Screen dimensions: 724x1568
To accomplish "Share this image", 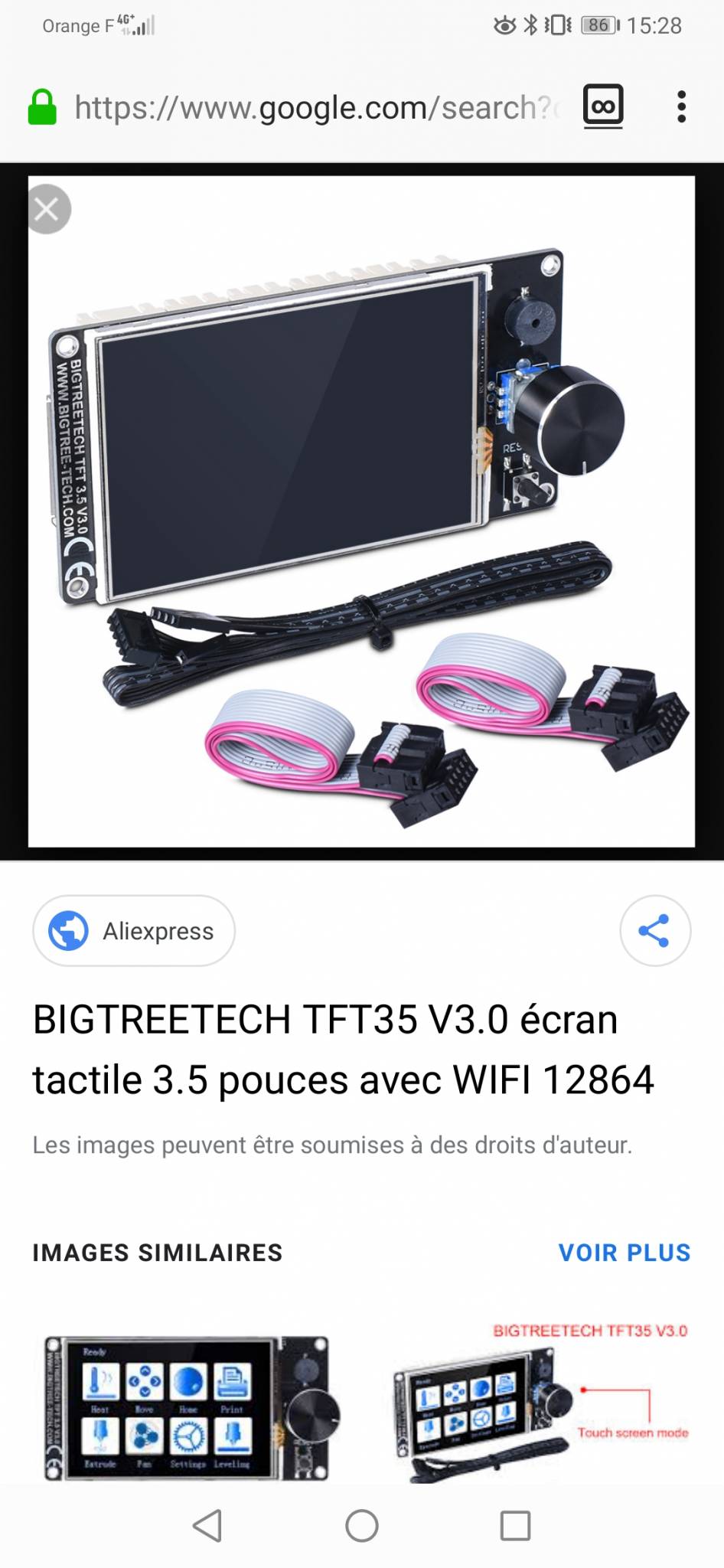I will (x=655, y=931).
